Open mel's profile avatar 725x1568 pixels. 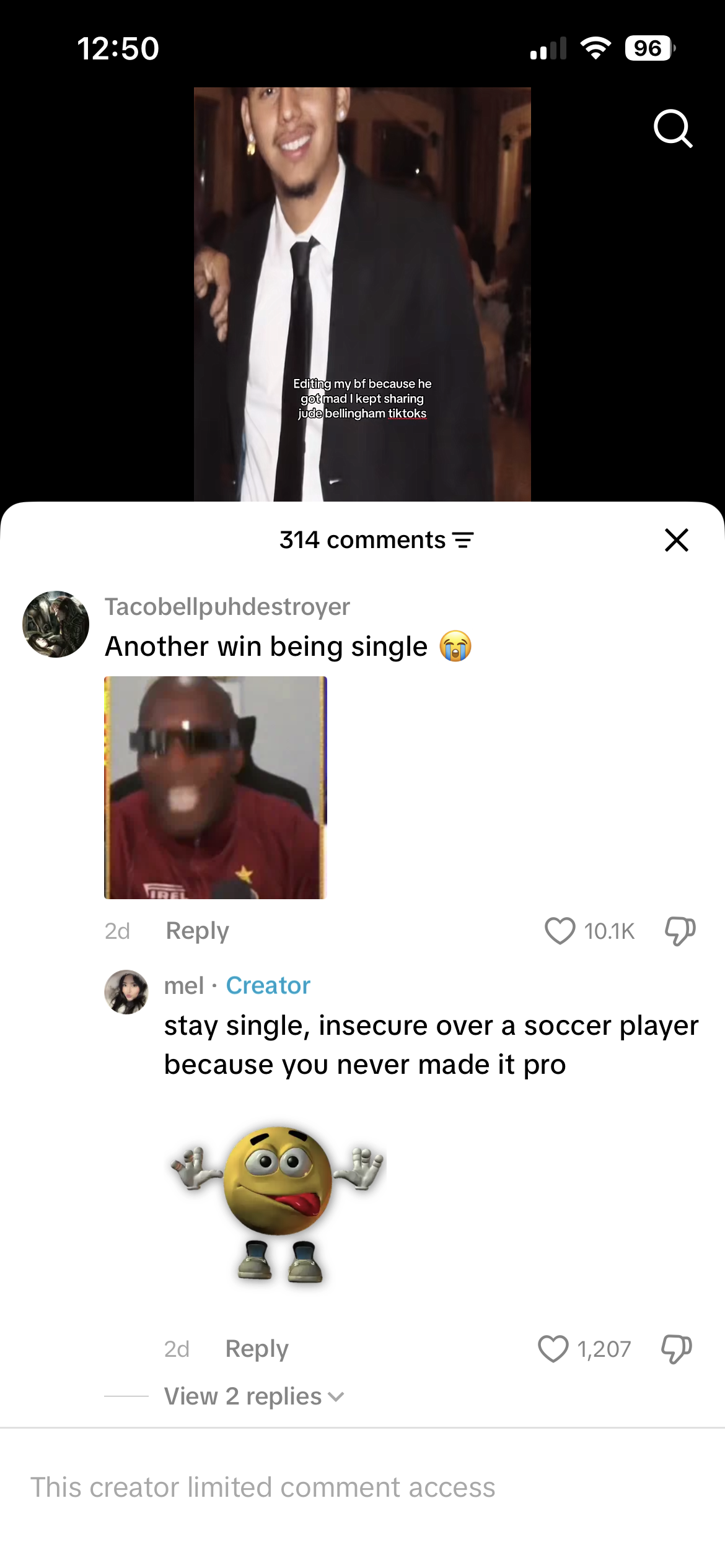pos(126,992)
